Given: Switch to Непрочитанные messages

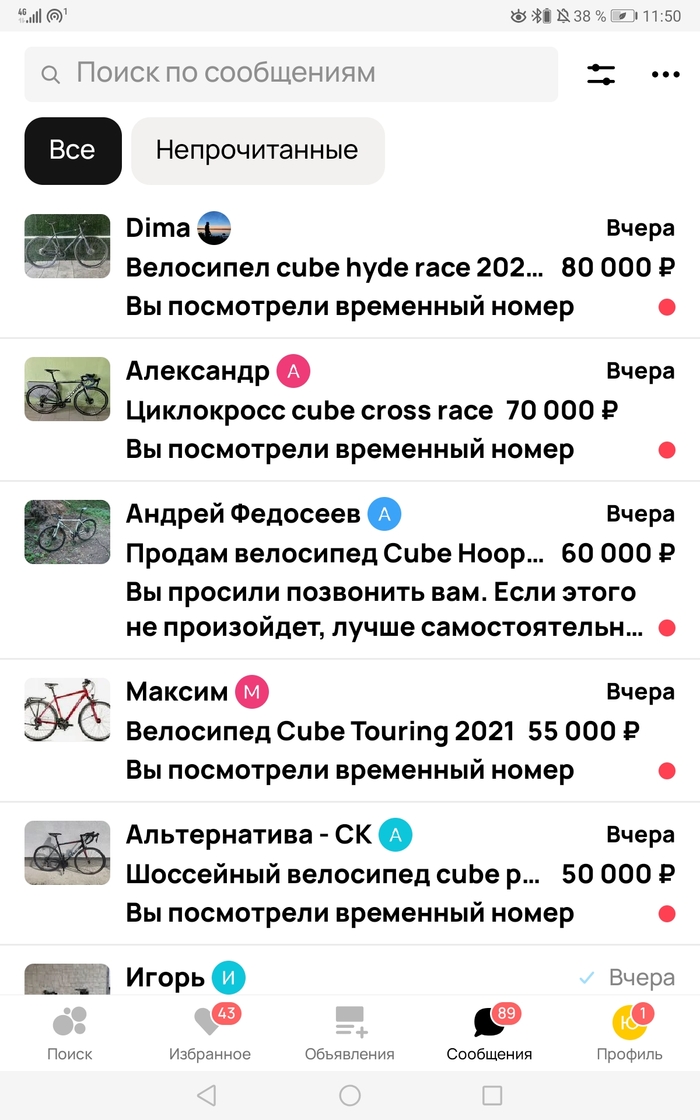Looking at the screenshot, I should (258, 151).
